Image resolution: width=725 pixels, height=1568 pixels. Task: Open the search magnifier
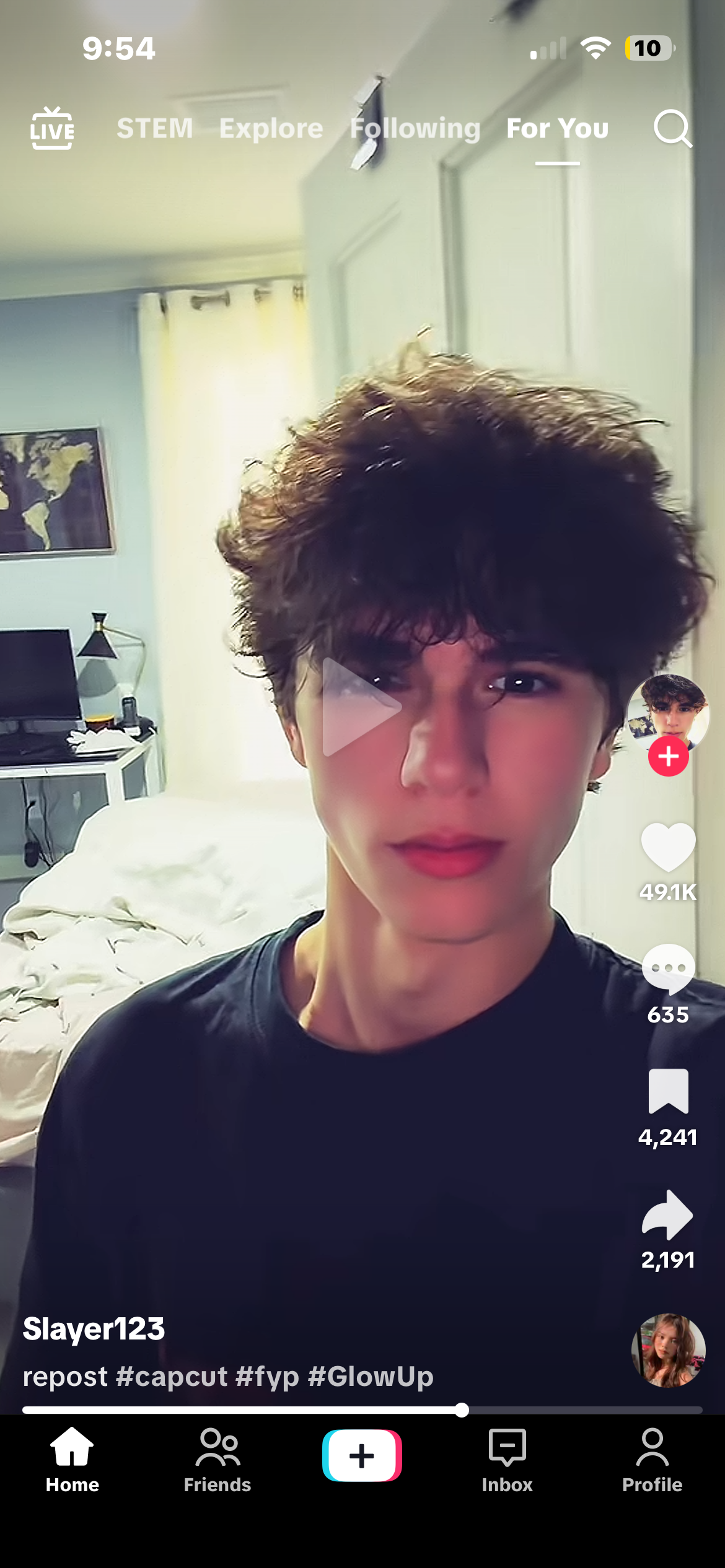(x=672, y=128)
